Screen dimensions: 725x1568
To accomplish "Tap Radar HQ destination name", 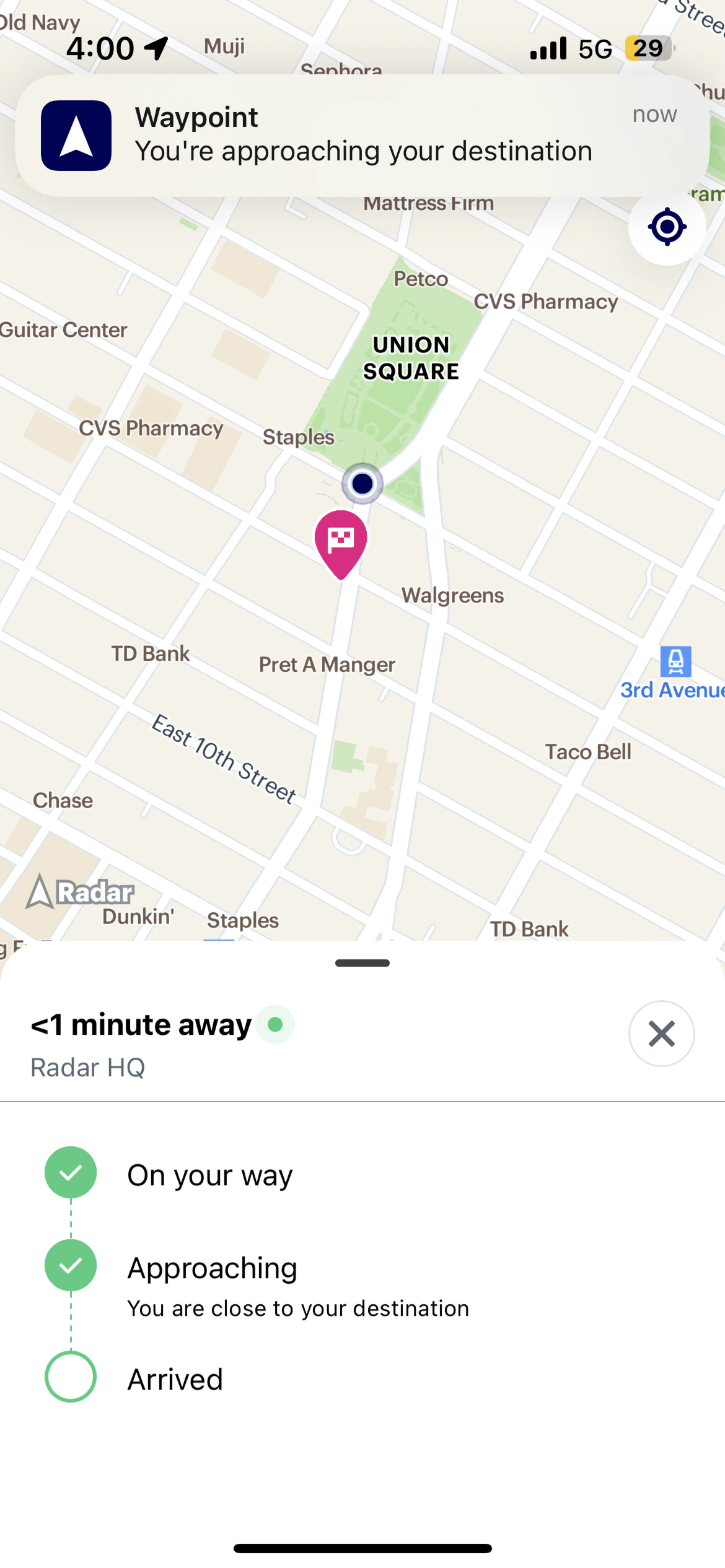I will [x=87, y=1067].
